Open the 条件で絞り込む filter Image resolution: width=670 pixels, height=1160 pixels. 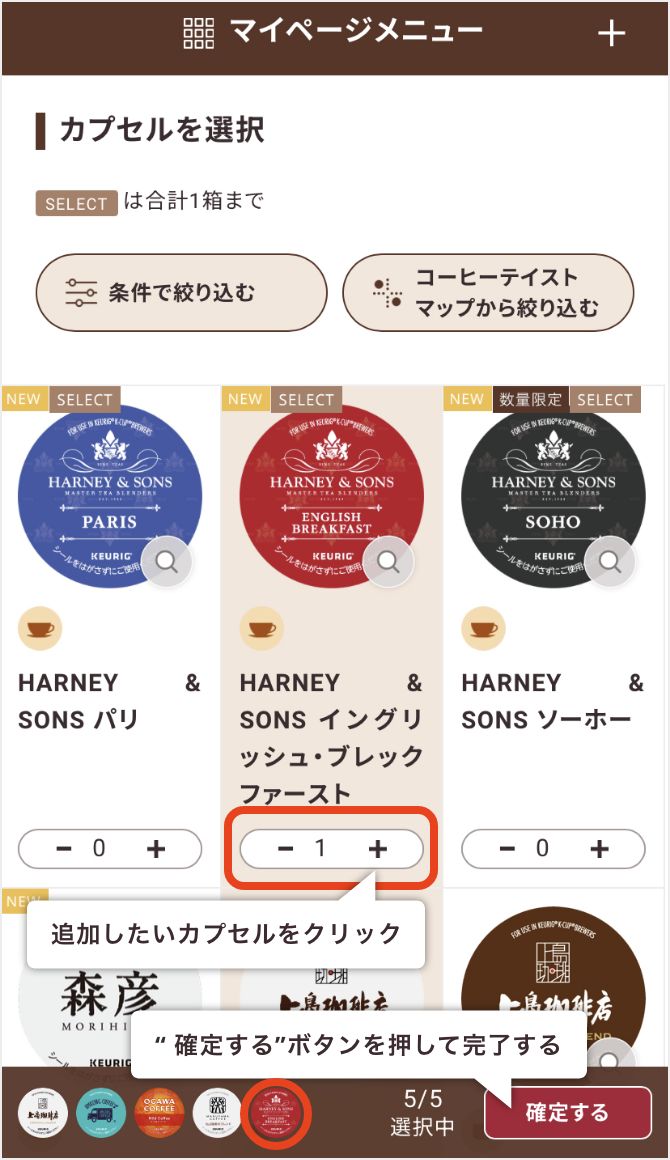click(x=181, y=293)
